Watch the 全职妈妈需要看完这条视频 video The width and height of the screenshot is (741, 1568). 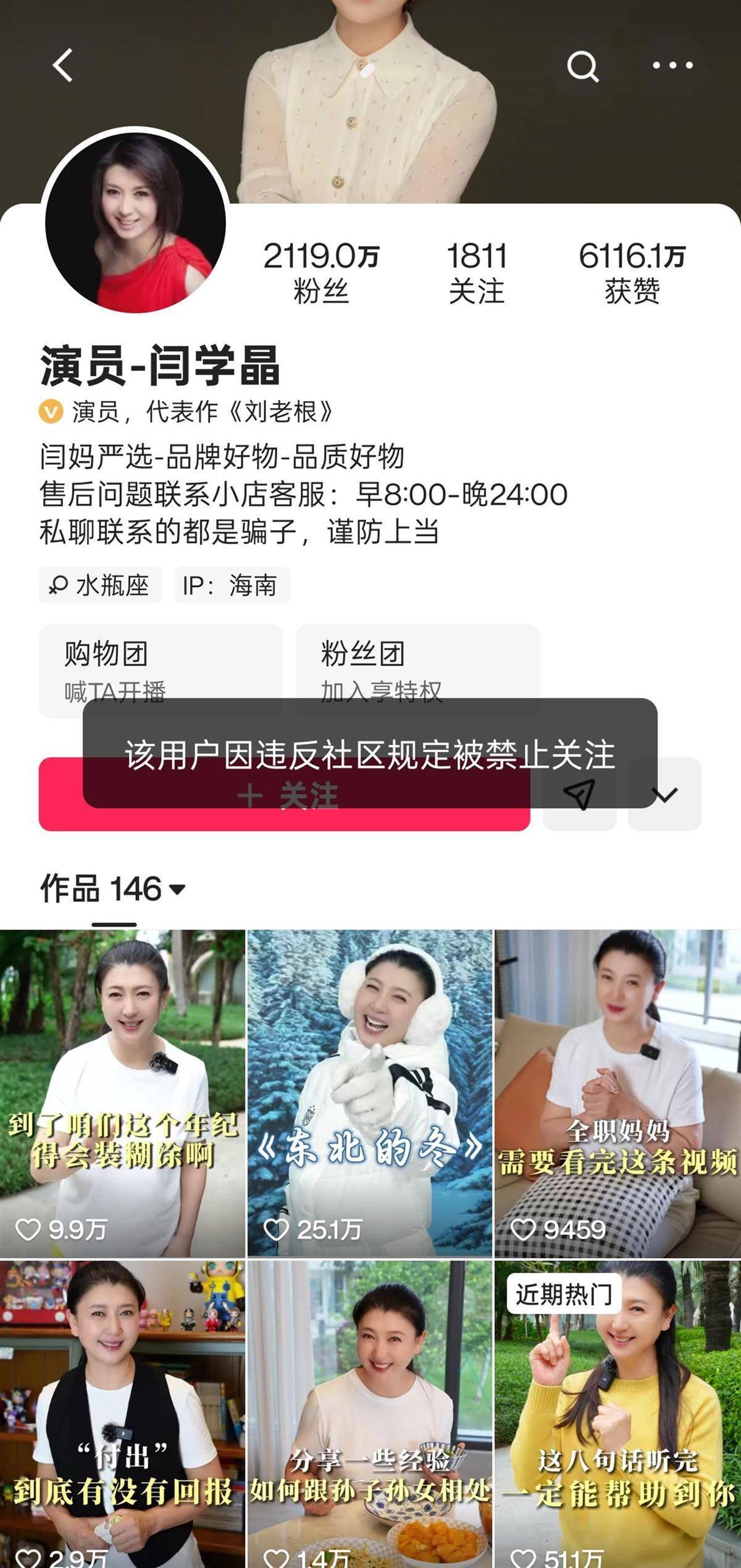617,1093
